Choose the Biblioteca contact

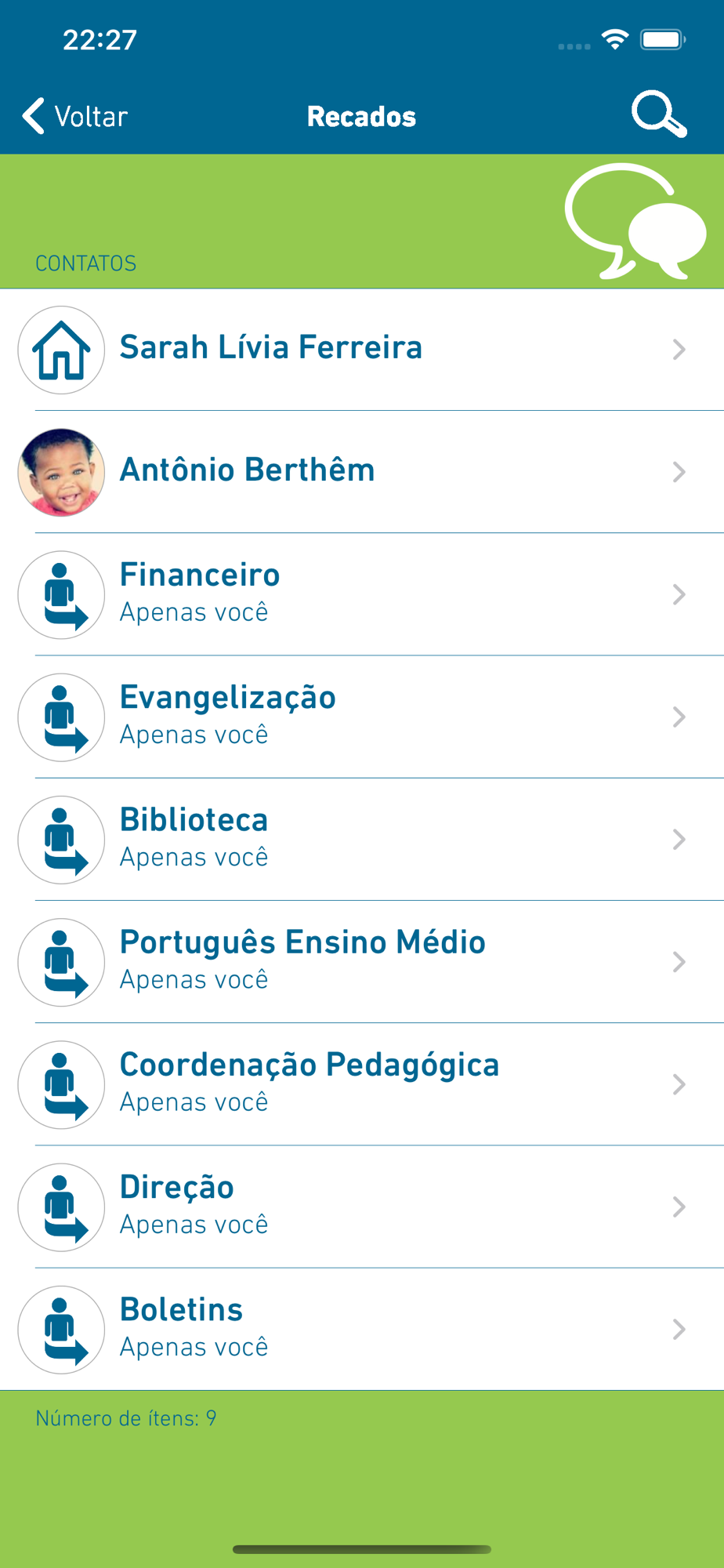360,838
